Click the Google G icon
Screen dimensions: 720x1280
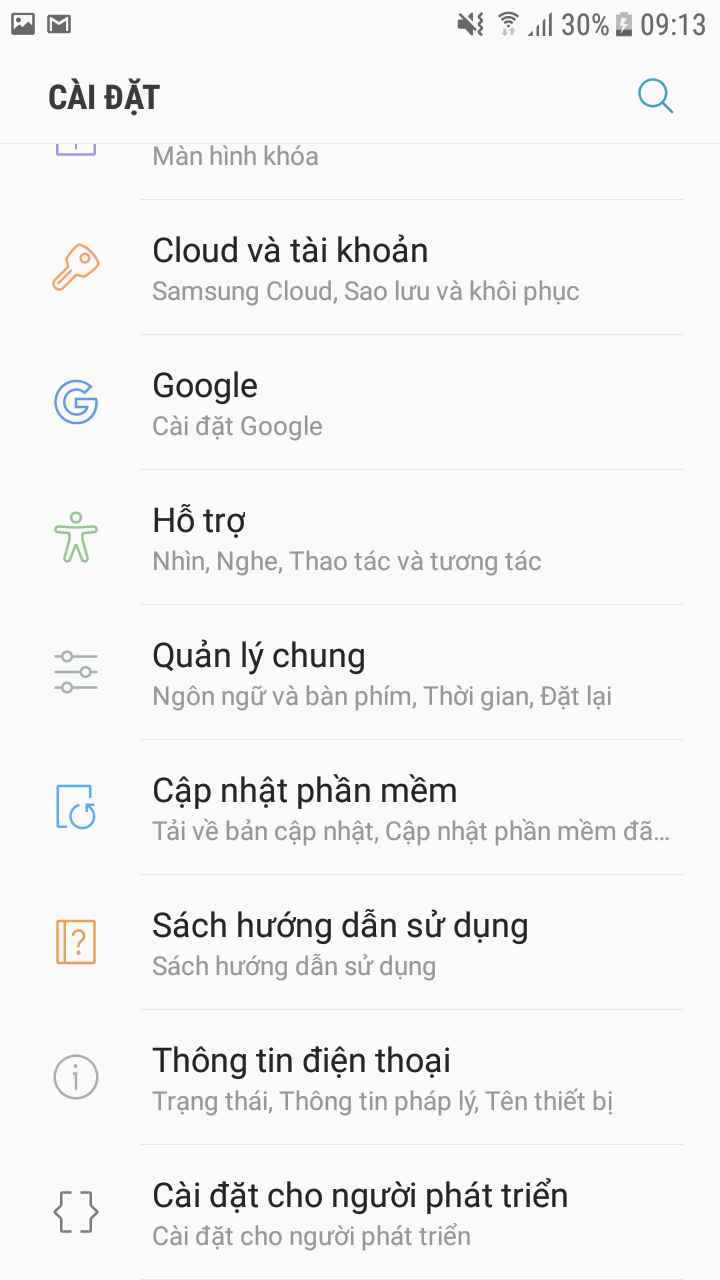(x=75, y=402)
